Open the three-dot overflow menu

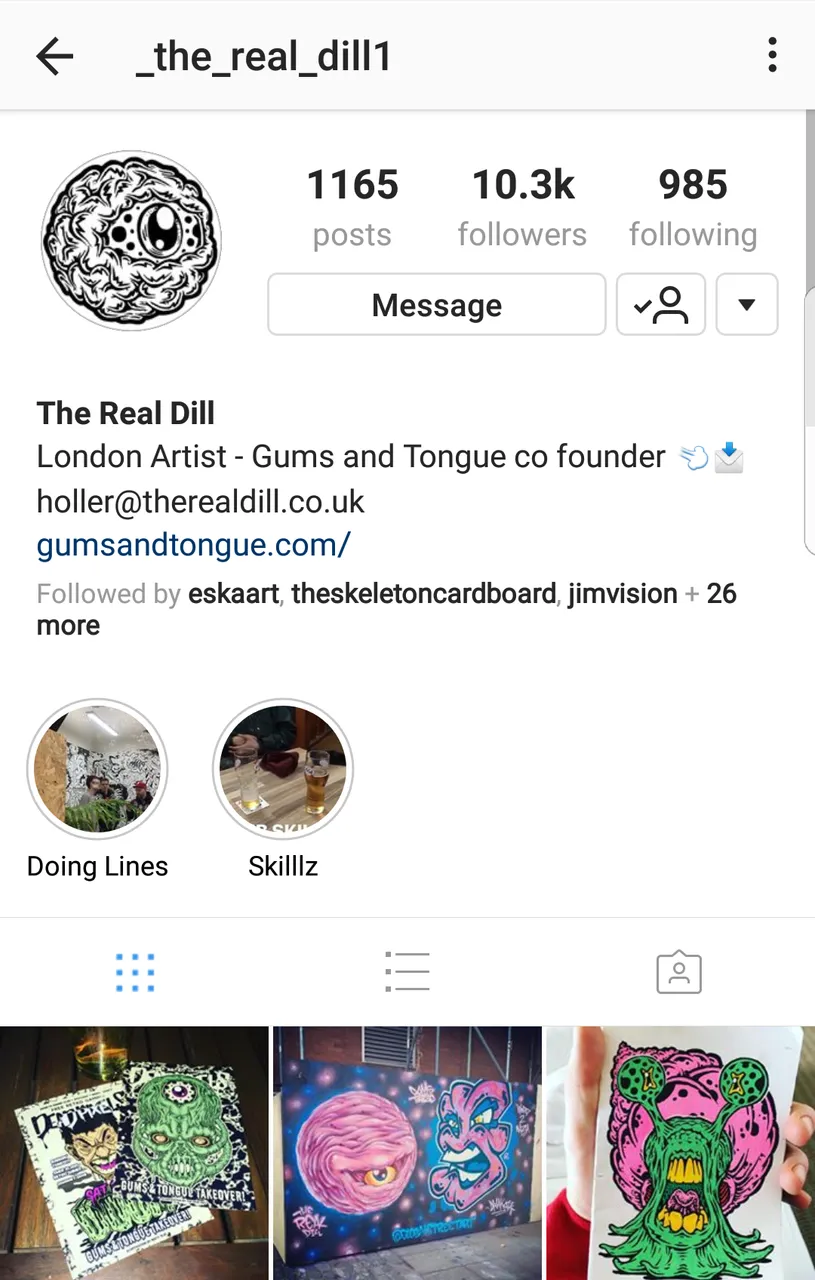coord(772,56)
